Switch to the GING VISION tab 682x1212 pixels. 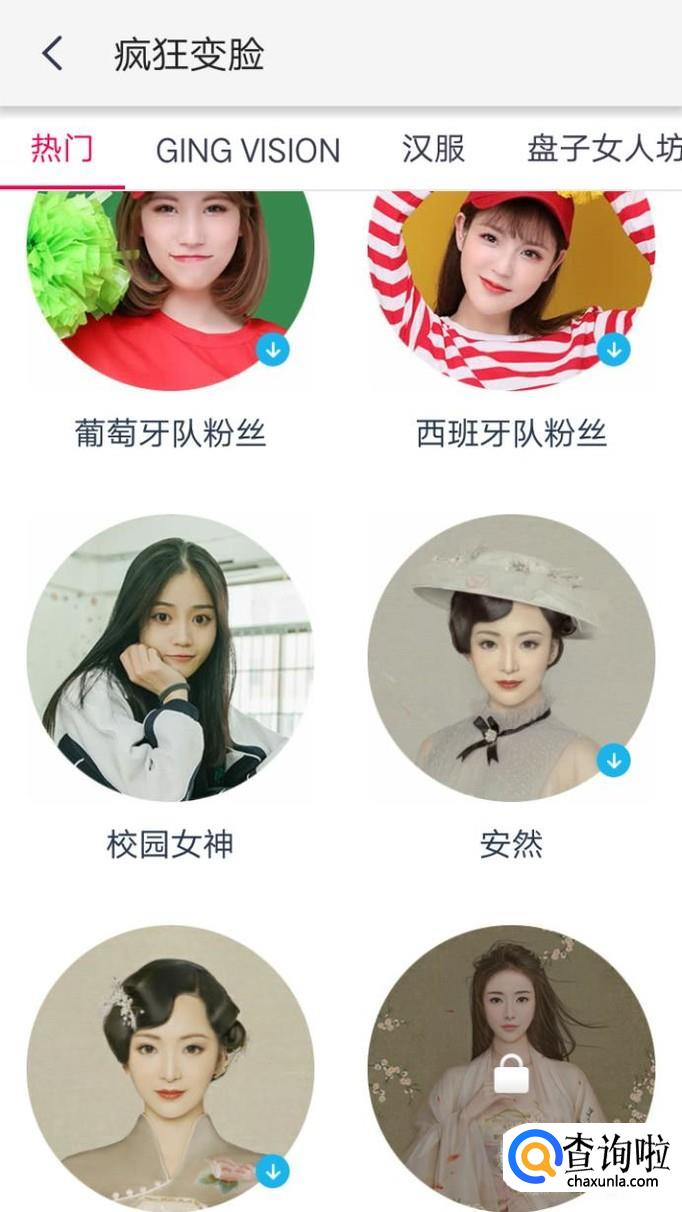pos(248,150)
